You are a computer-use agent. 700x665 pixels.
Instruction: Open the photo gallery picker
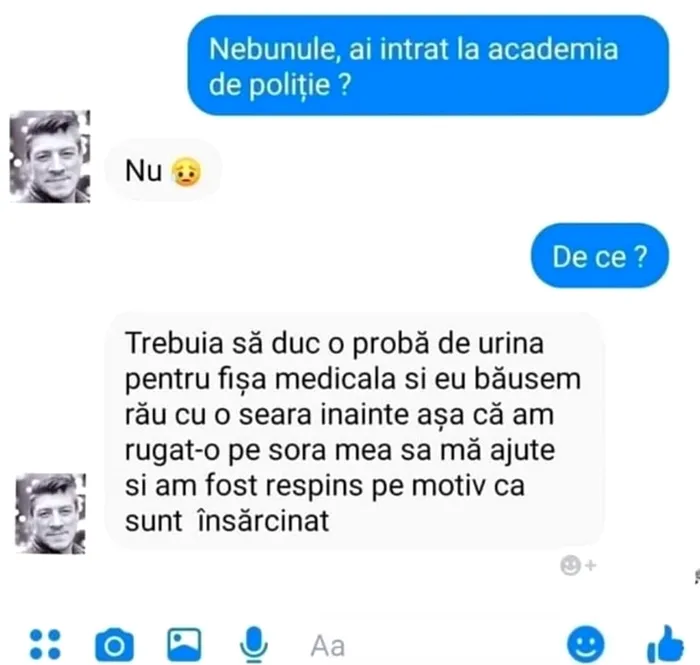184,643
